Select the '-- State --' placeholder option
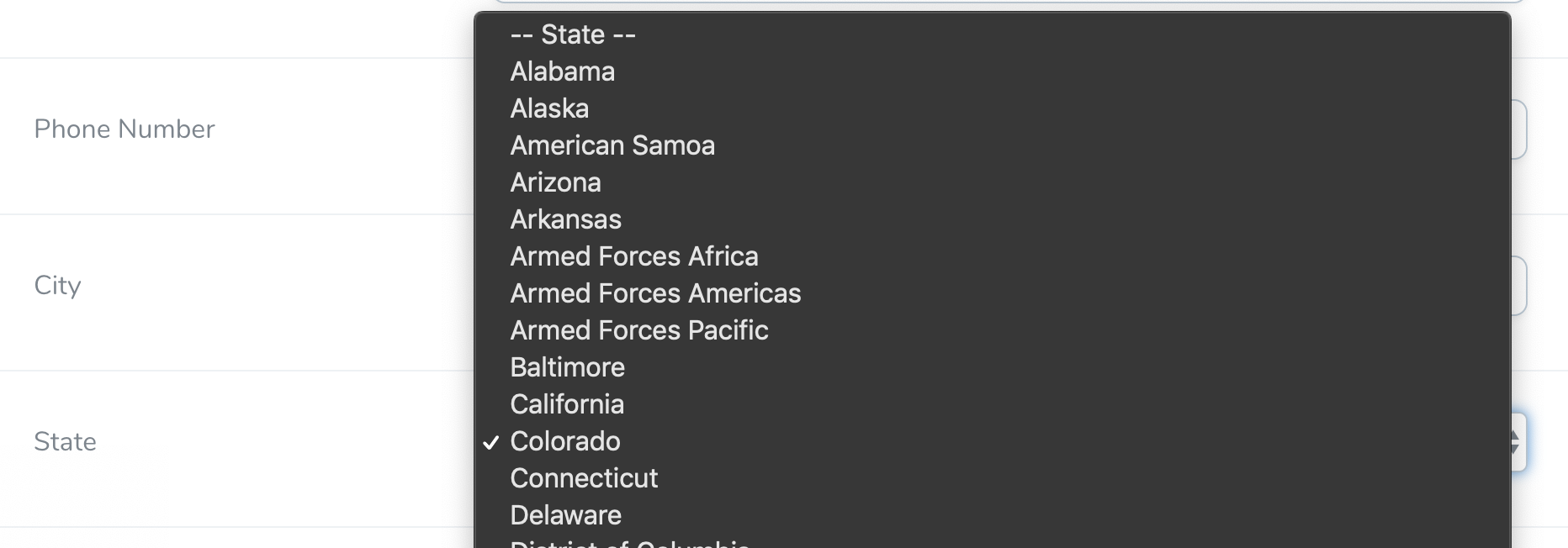This screenshot has width=1568, height=548. [x=573, y=34]
